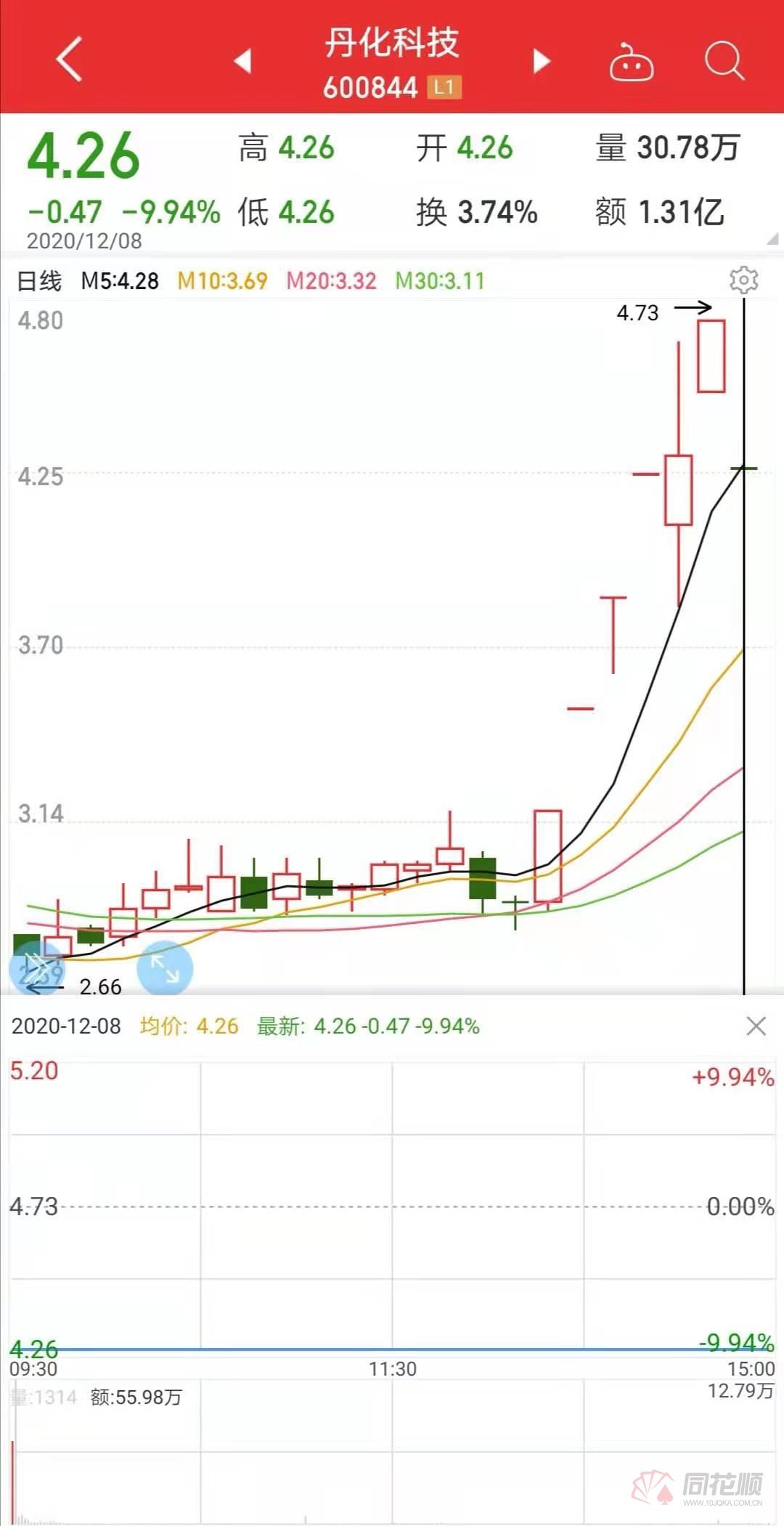Switch to the previous stock
This screenshot has height=1526, width=784.
coord(243,61)
